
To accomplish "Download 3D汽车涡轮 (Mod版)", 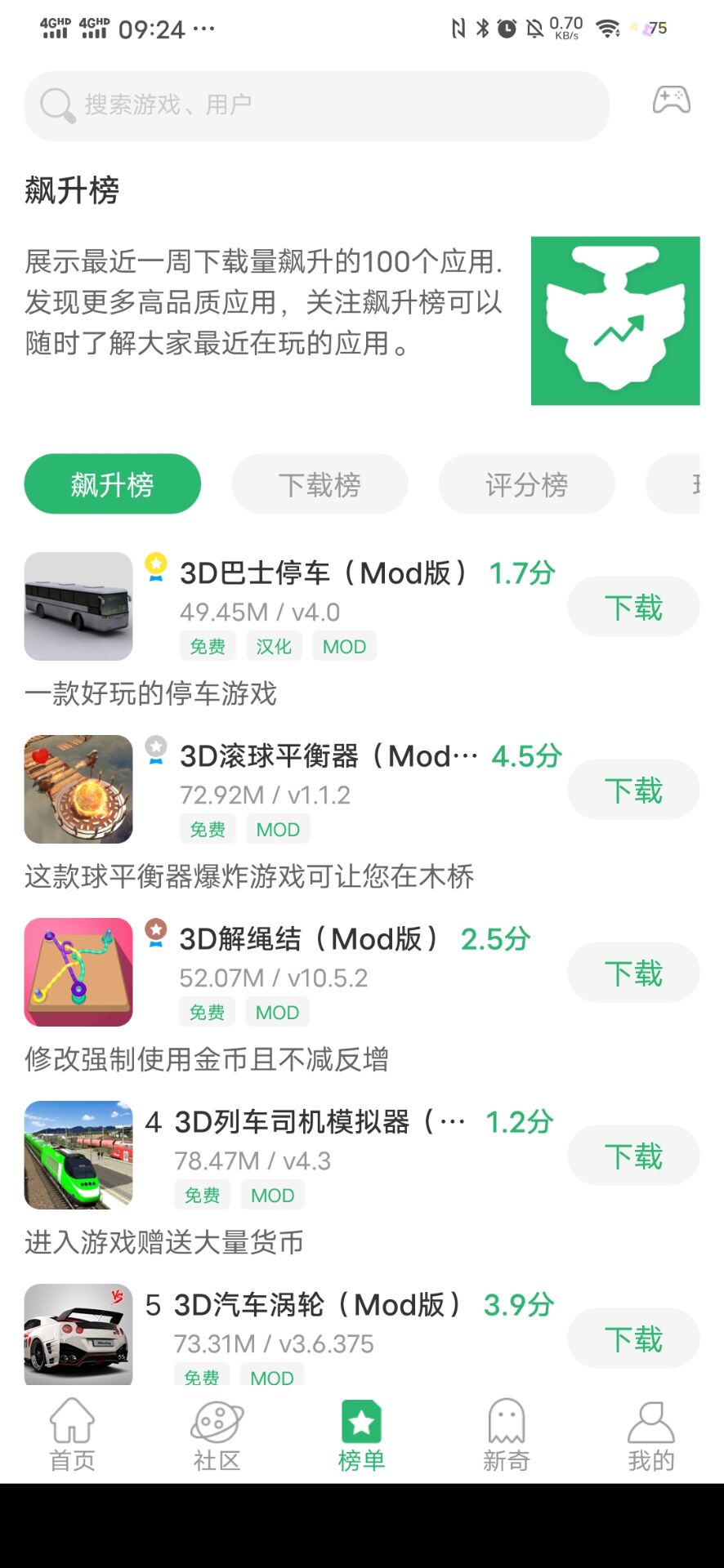I will tap(633, 1339).
